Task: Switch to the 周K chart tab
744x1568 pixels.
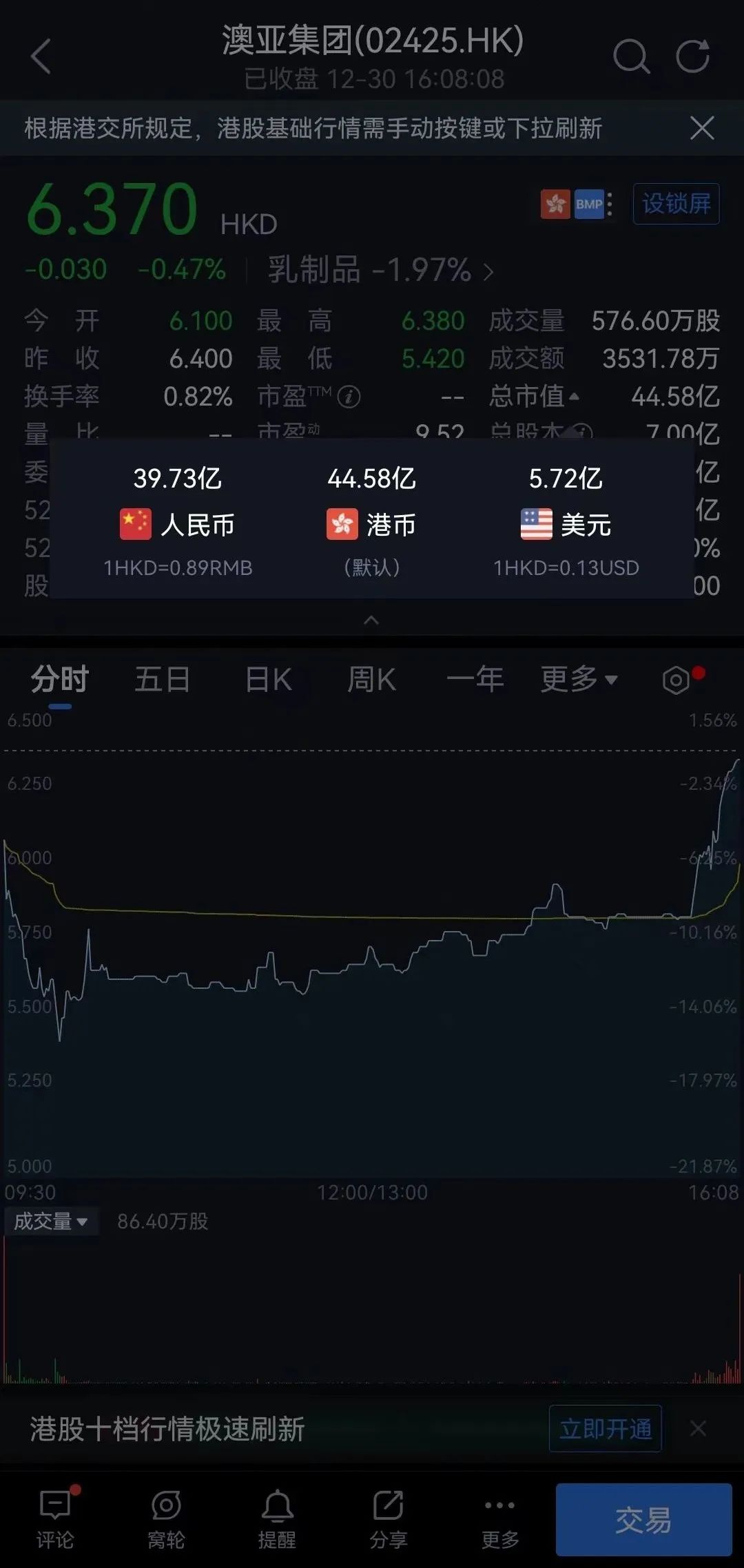Action: pyautogui.click(x=371, y=680)
